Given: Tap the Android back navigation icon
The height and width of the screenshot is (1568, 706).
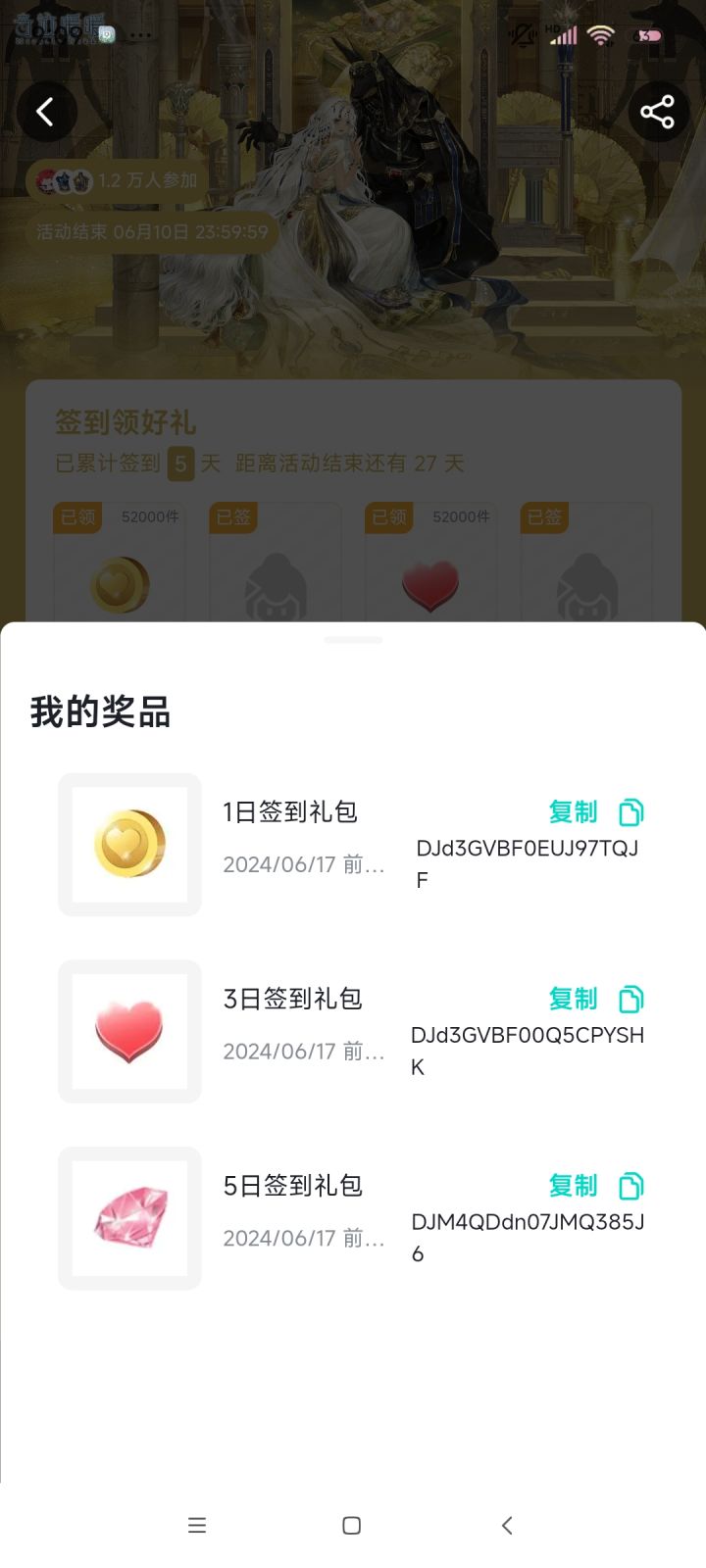Looking at the screenshot, I should tap(507, 1525).
